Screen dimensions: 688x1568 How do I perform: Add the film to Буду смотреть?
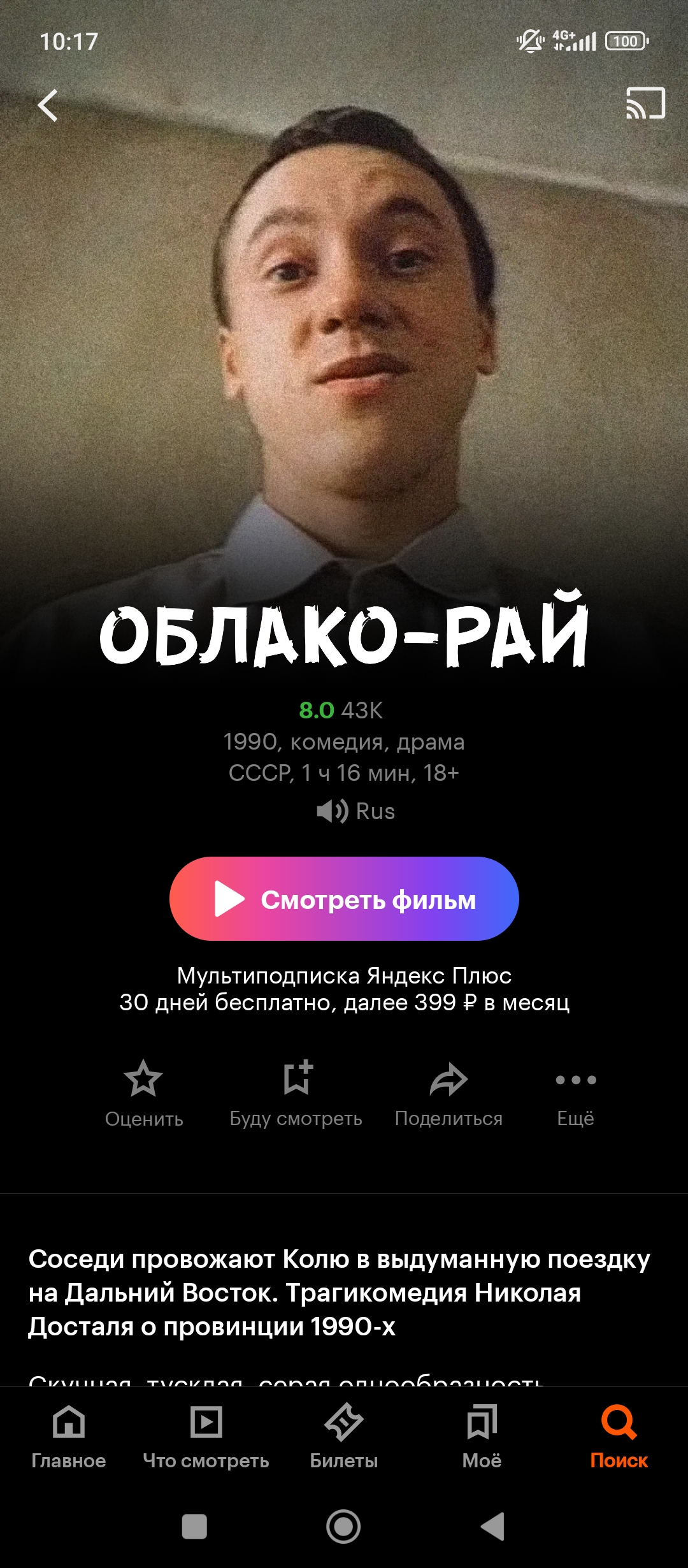coord(296,1093)
